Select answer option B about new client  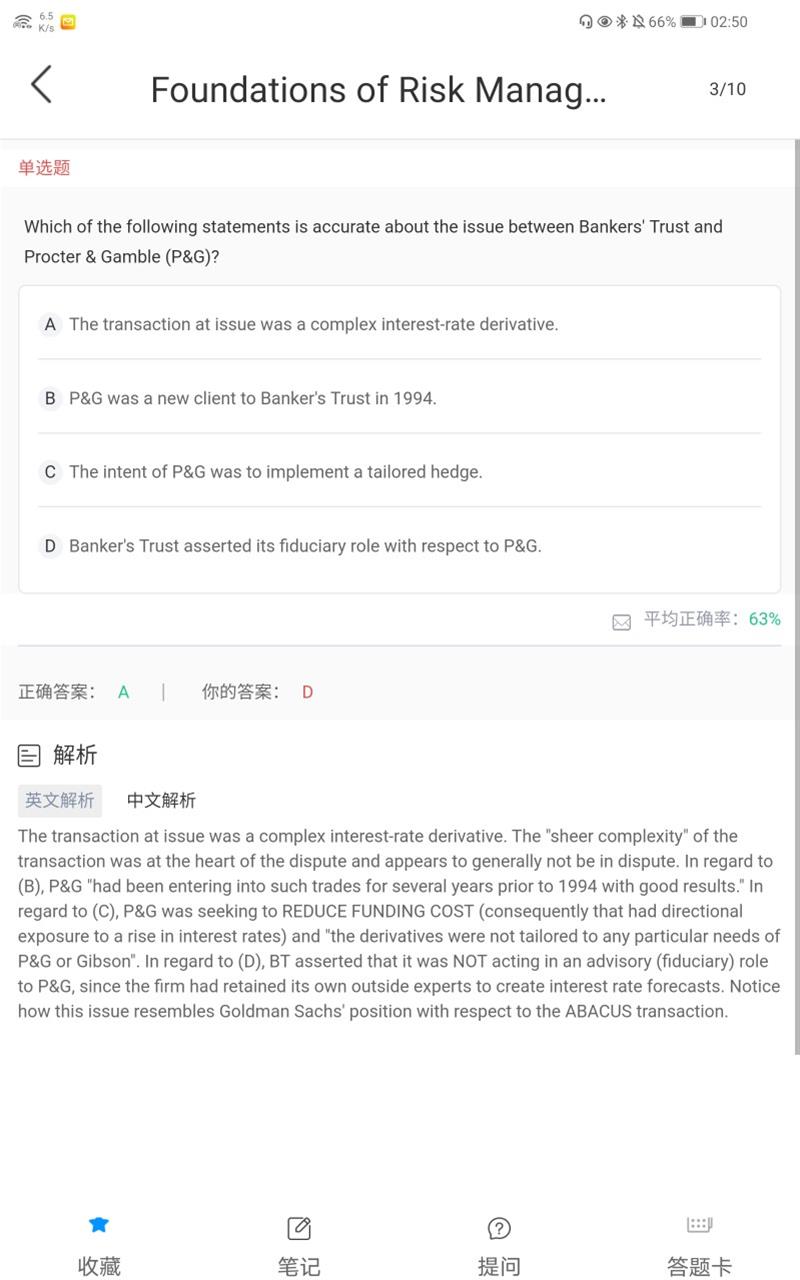[x=399, y=398]
